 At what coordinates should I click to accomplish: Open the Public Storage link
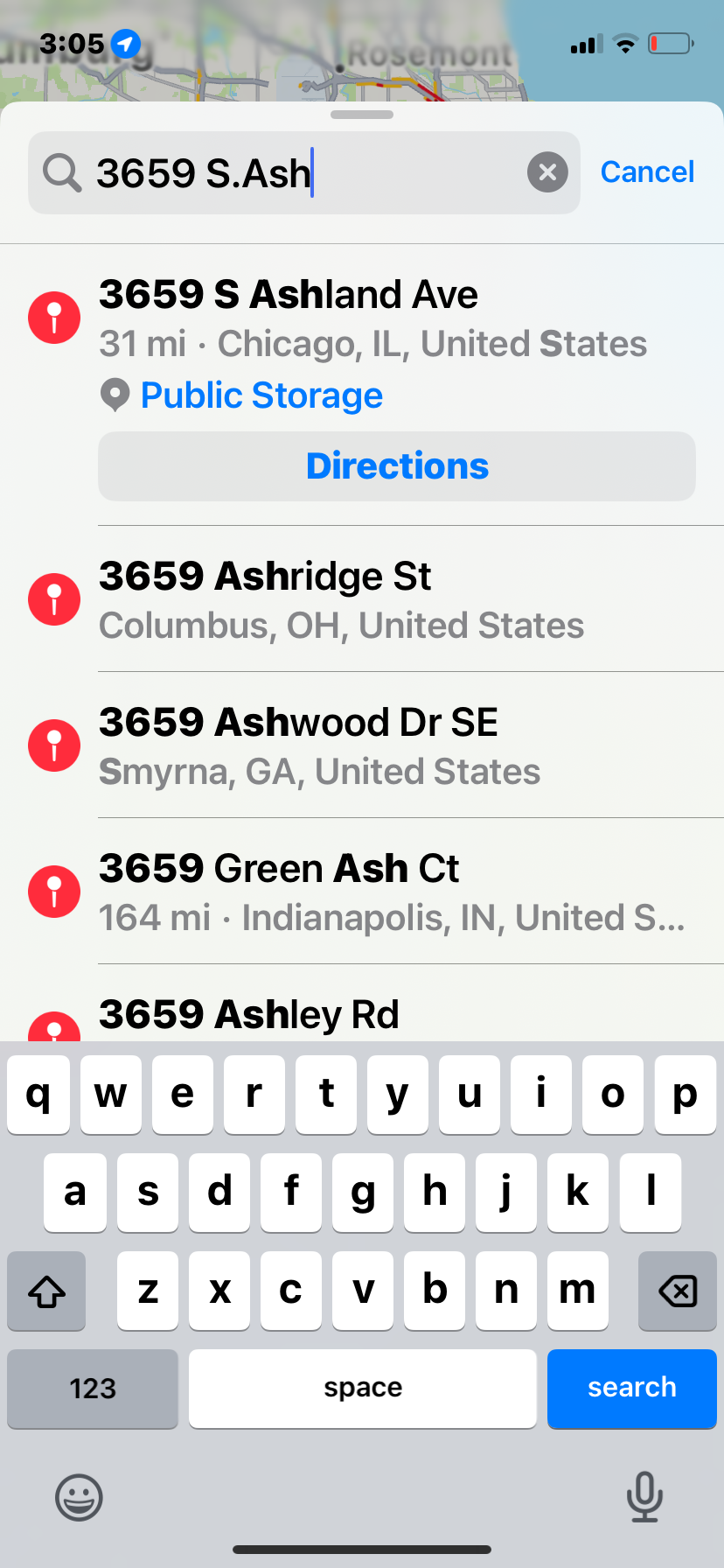[x=261, y=395]
